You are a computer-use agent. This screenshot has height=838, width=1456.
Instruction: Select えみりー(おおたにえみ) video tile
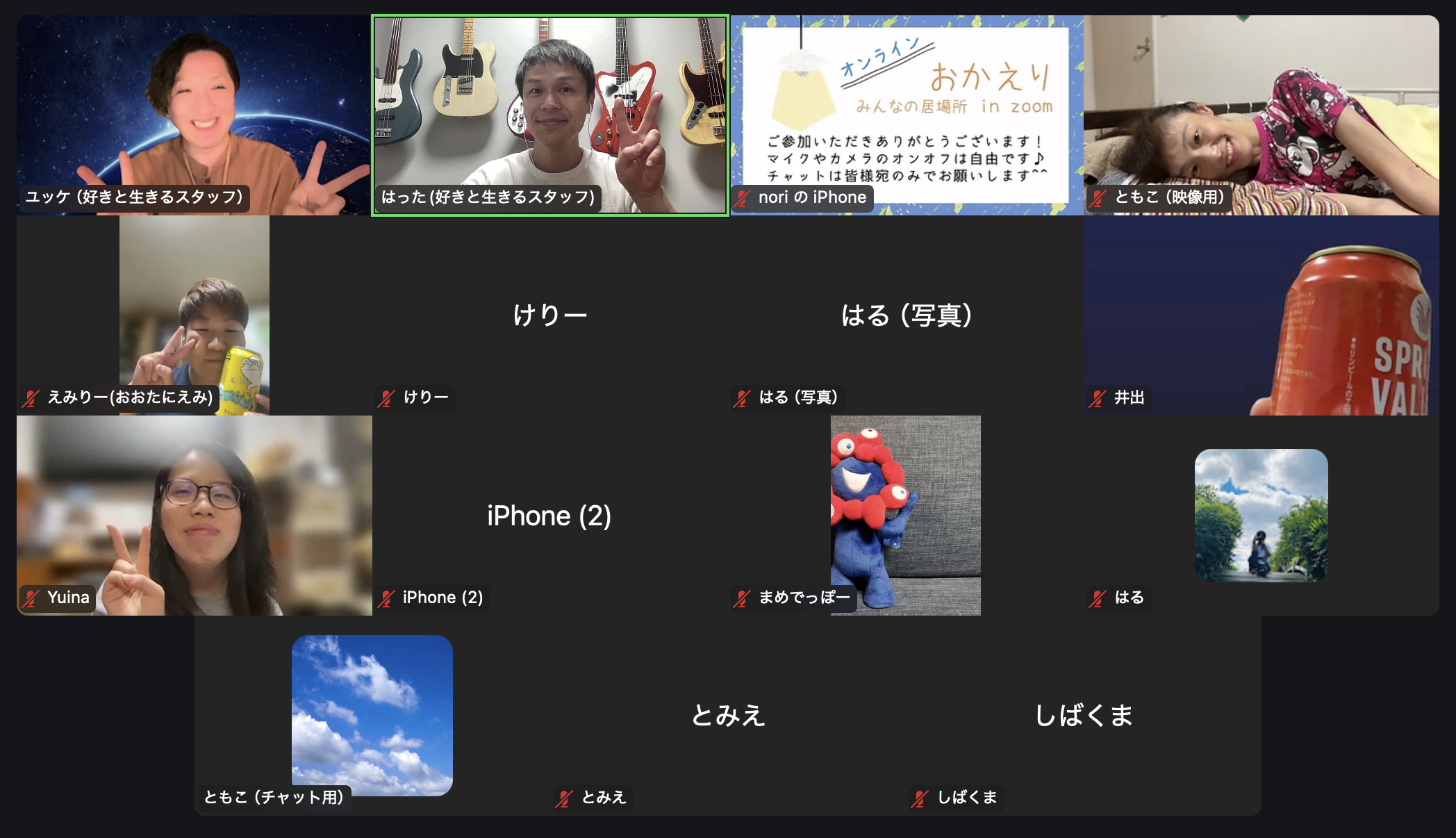[x=194, y=315]
